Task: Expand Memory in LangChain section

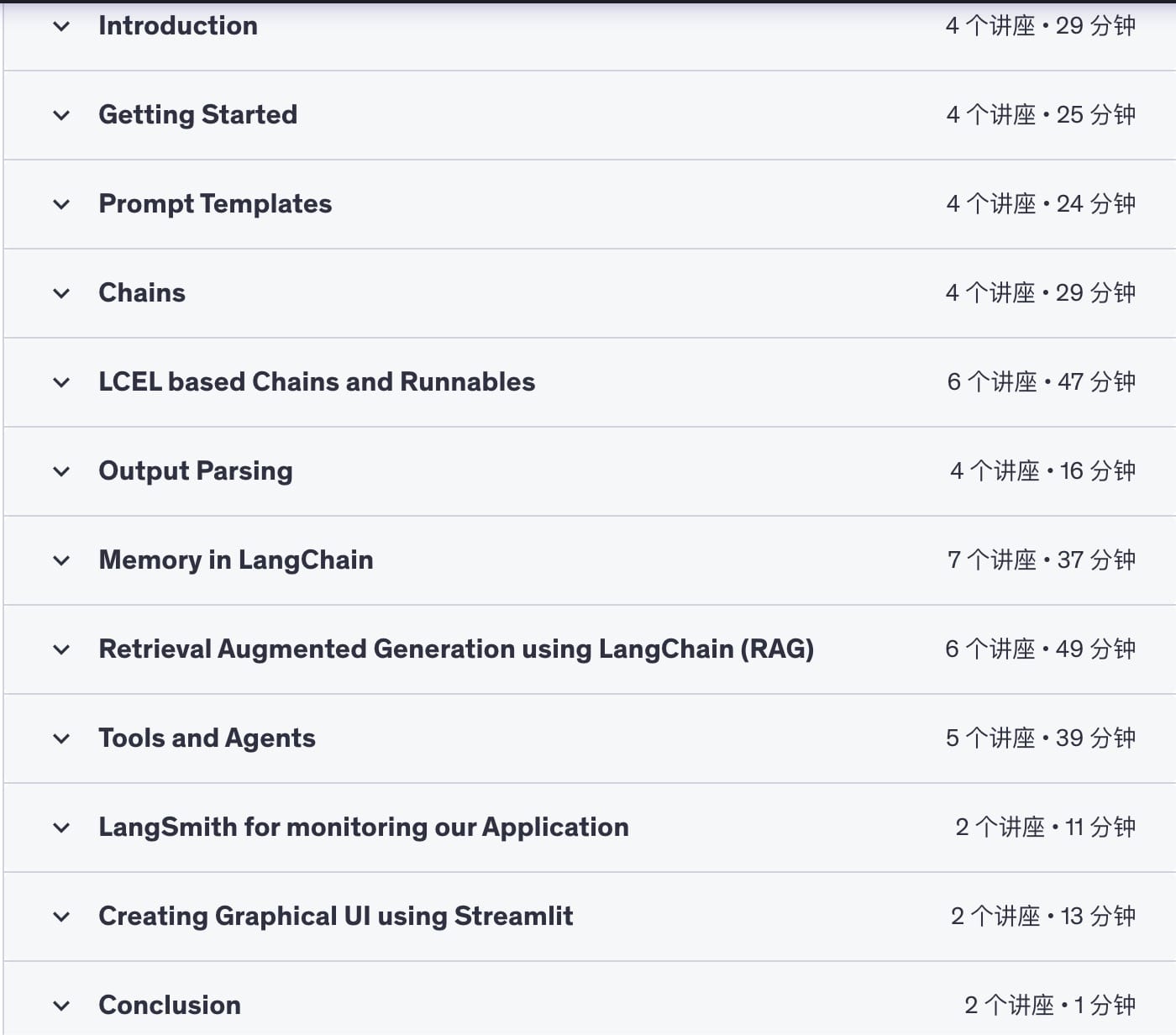Action: click(x=236, y=560)
